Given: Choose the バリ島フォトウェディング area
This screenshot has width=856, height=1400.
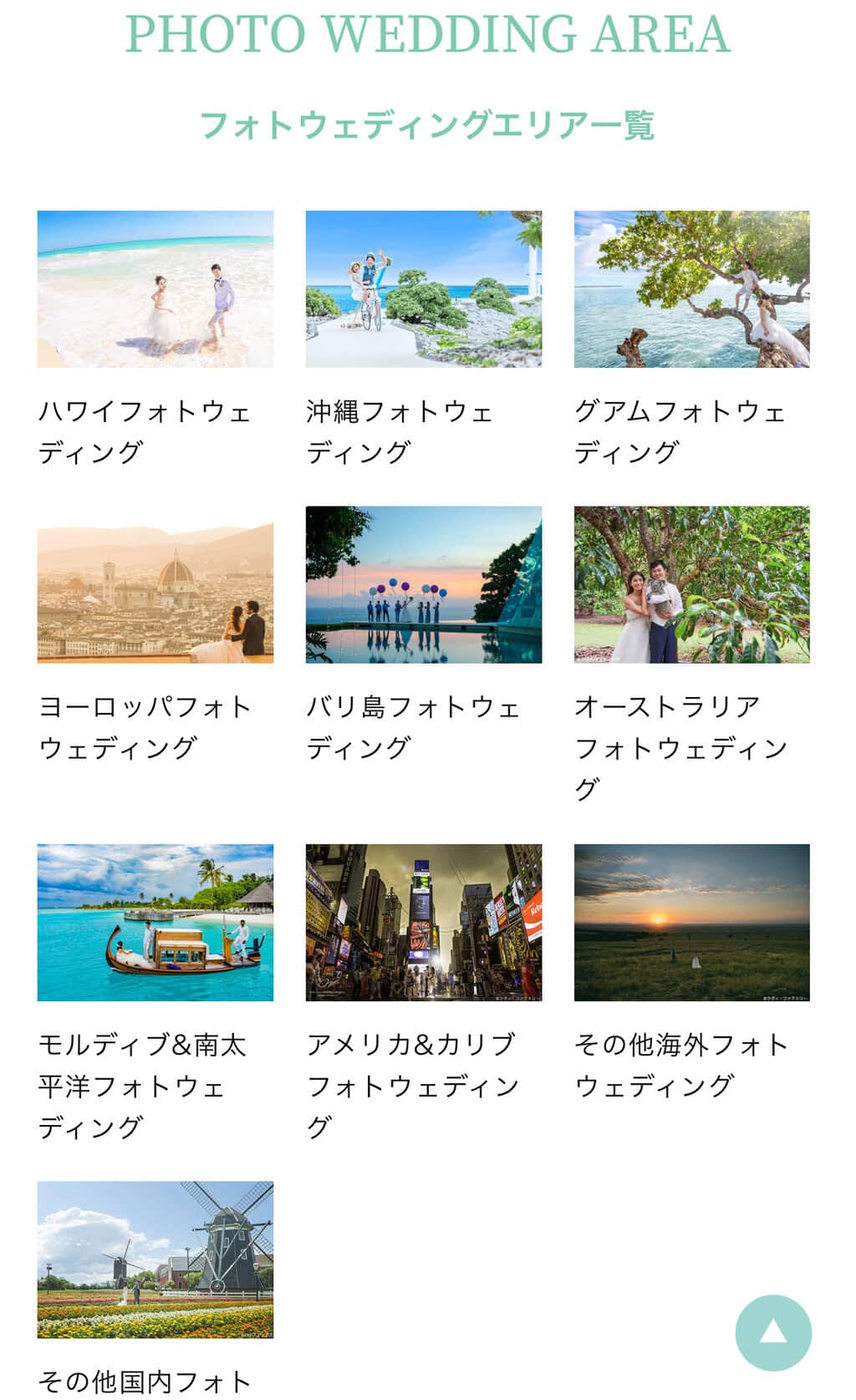Looking at the screenshot, I should tap(423, 584).
